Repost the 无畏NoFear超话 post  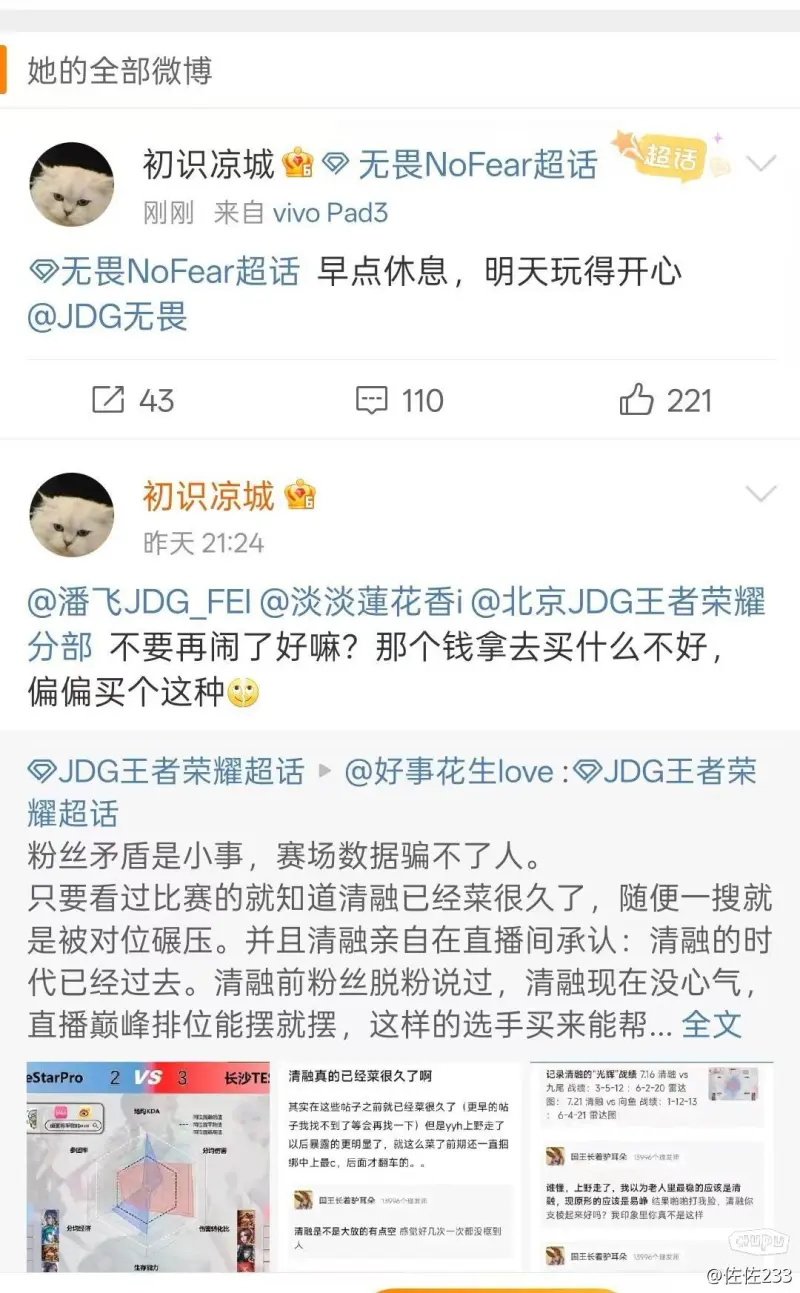click(133, 400)
